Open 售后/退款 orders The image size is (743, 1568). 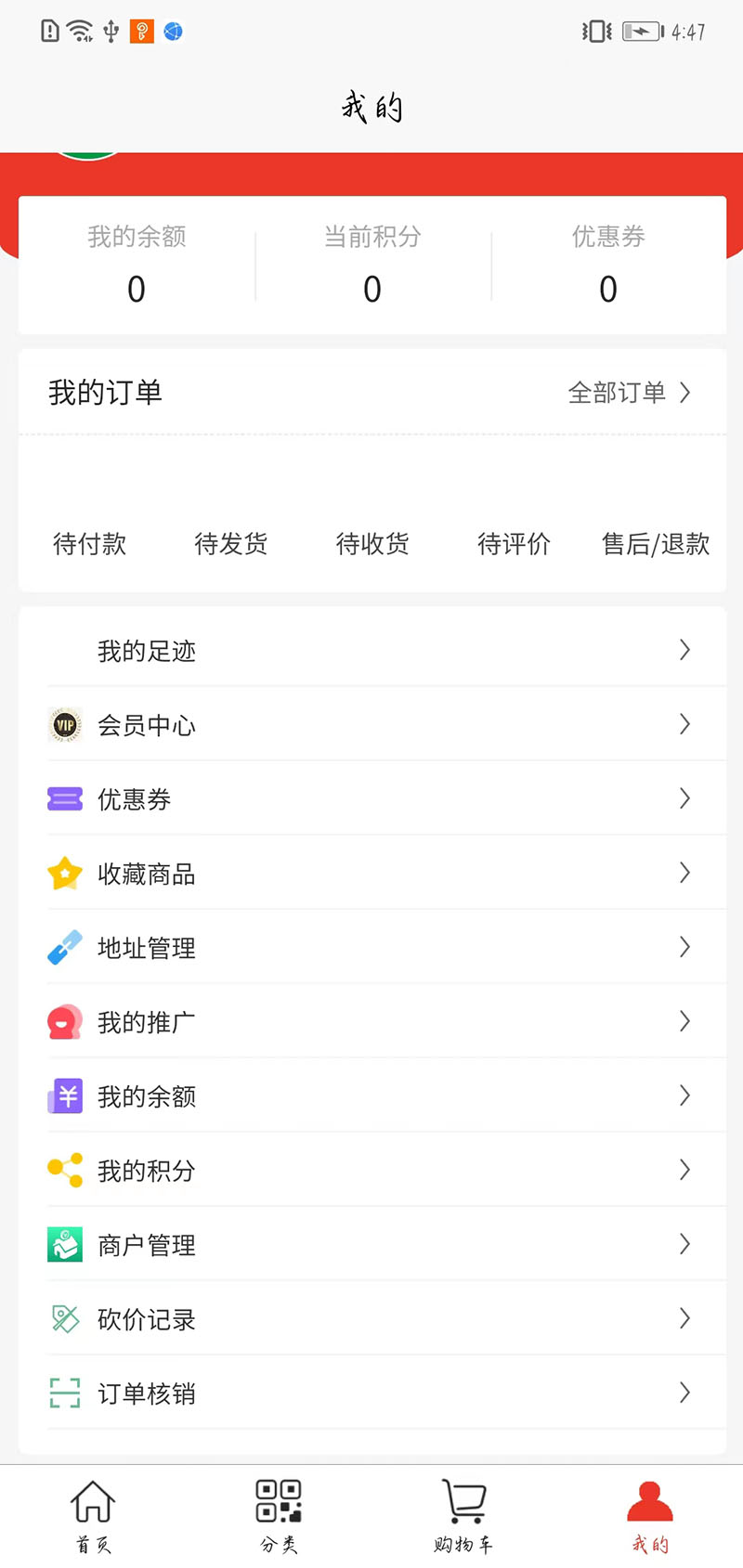coord(656,543)
